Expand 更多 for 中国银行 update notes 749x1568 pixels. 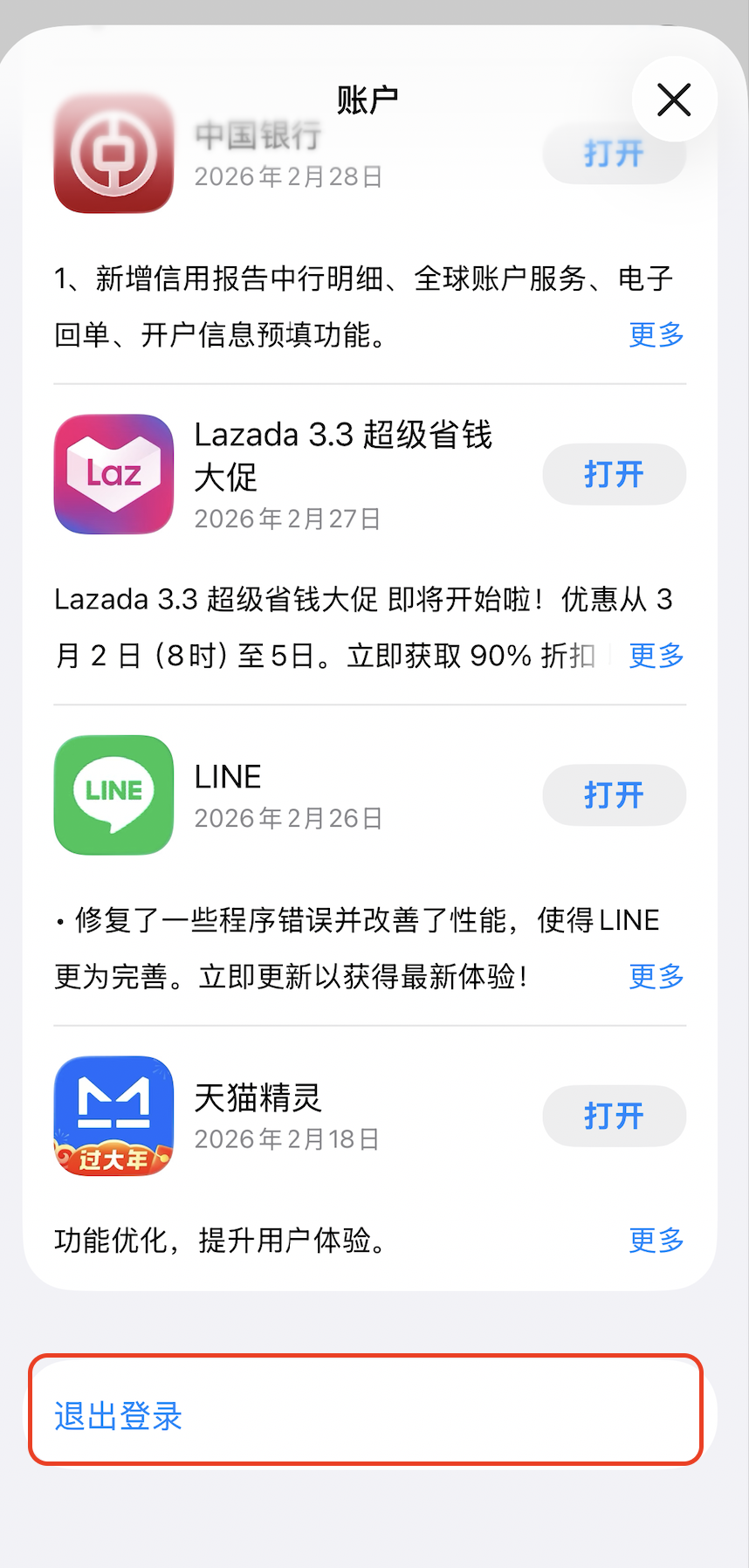pyautogui.click(x=656, y=334)
